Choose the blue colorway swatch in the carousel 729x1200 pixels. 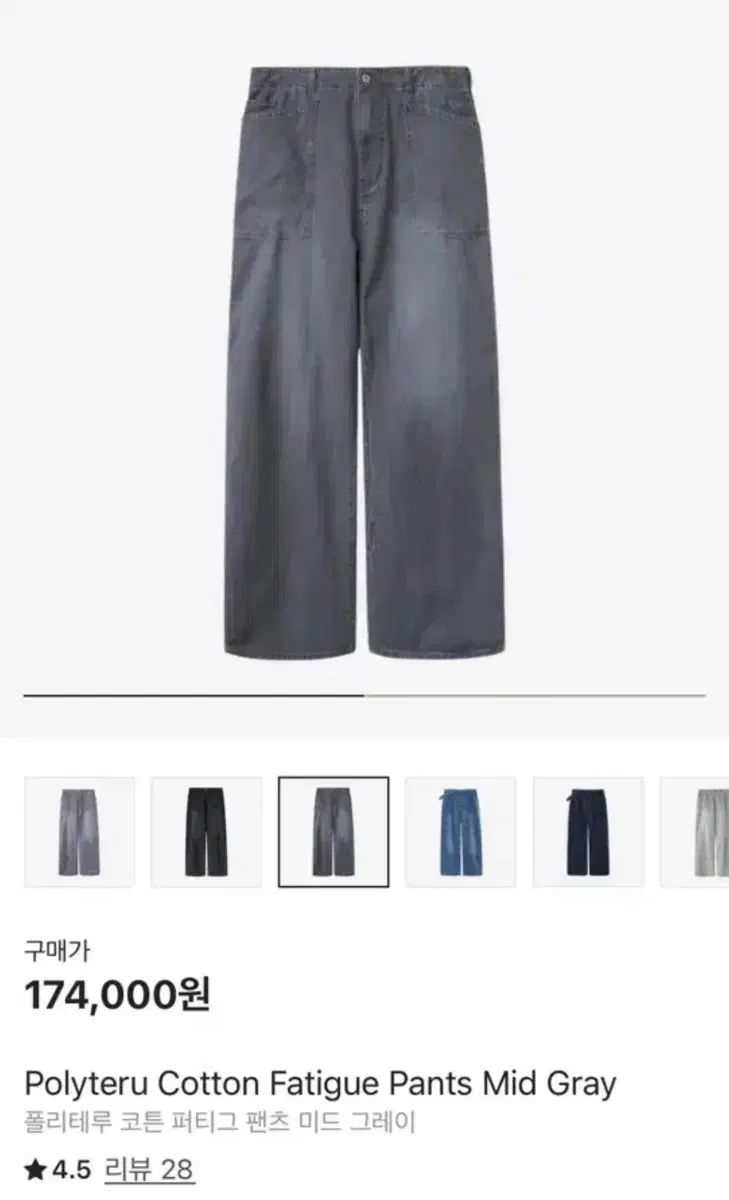click(459, 831)
